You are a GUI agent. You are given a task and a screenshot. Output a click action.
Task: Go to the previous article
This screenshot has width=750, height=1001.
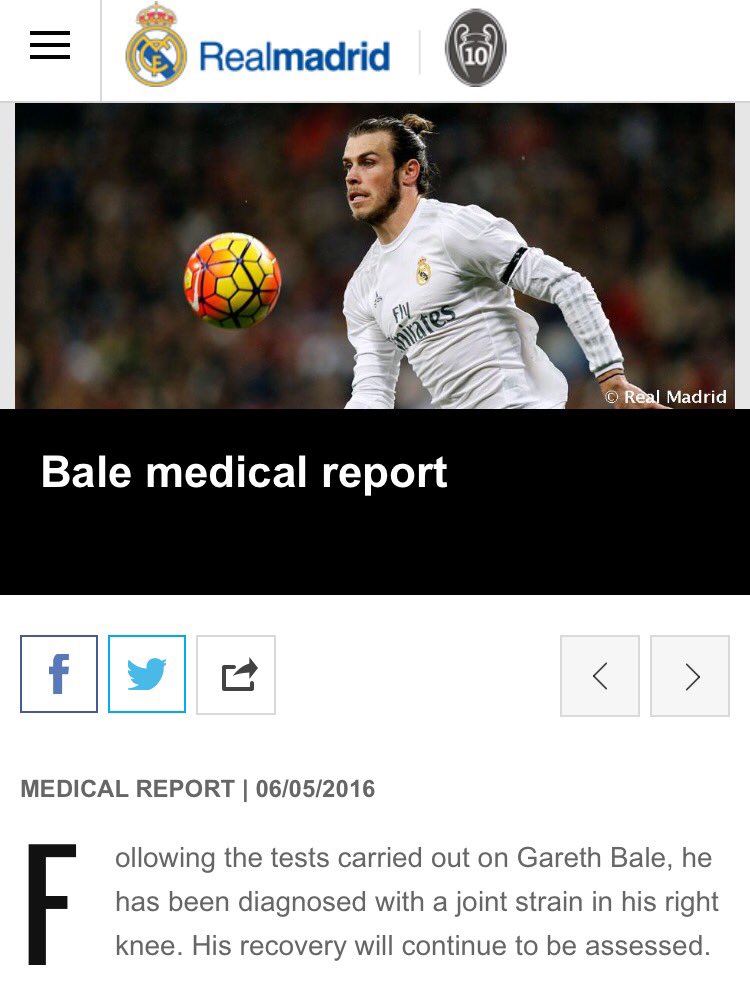(600, 676)
